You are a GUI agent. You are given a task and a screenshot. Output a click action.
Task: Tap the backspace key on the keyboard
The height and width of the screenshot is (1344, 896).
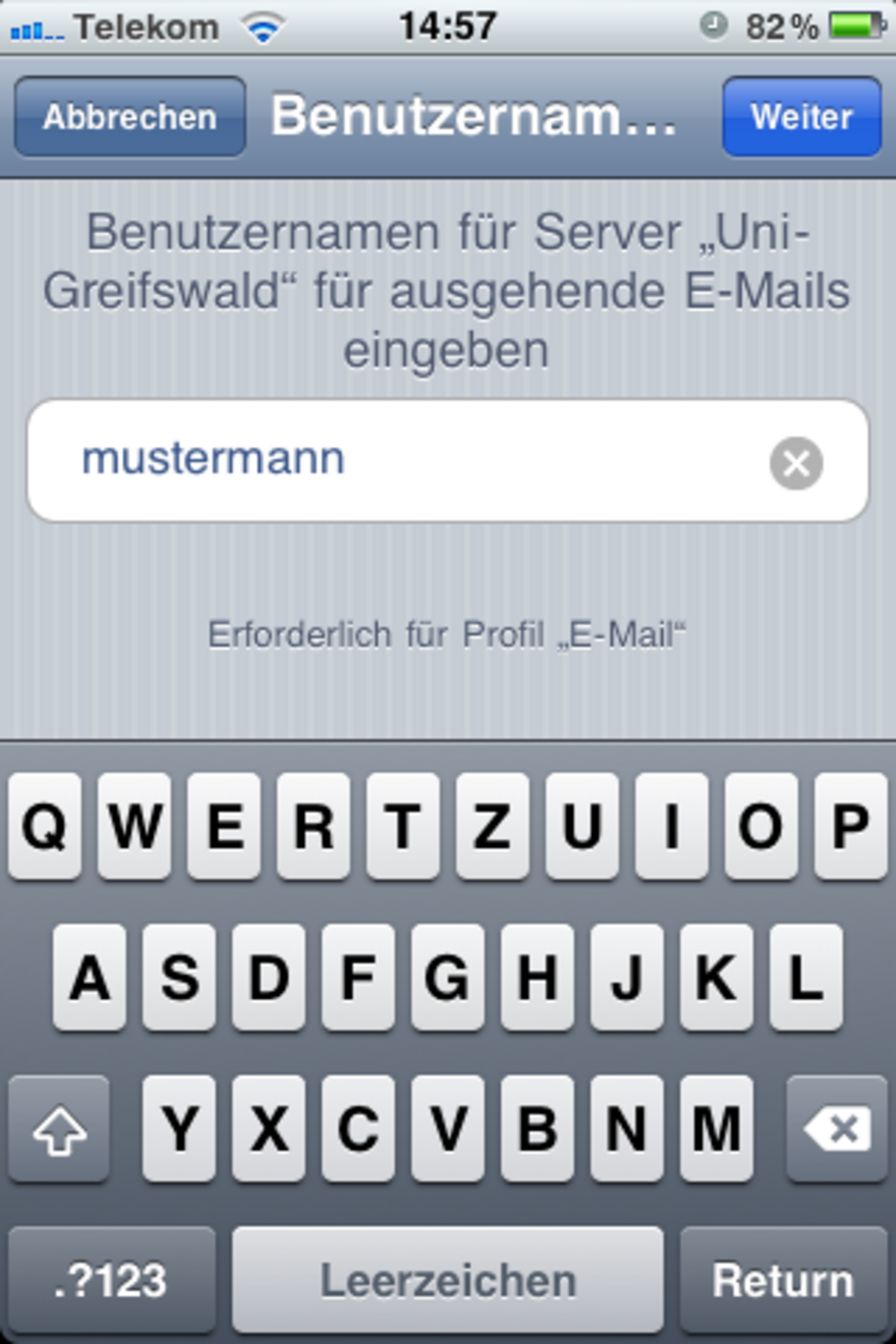(x=836, y=1129)
